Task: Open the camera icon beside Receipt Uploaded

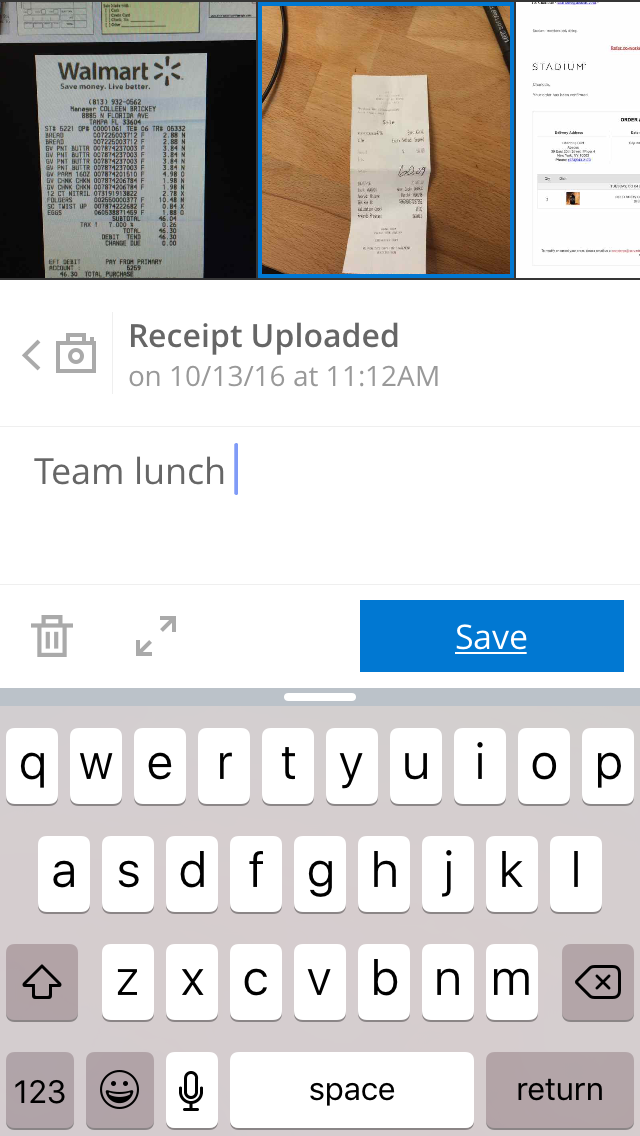Action: tap(76, 355)
